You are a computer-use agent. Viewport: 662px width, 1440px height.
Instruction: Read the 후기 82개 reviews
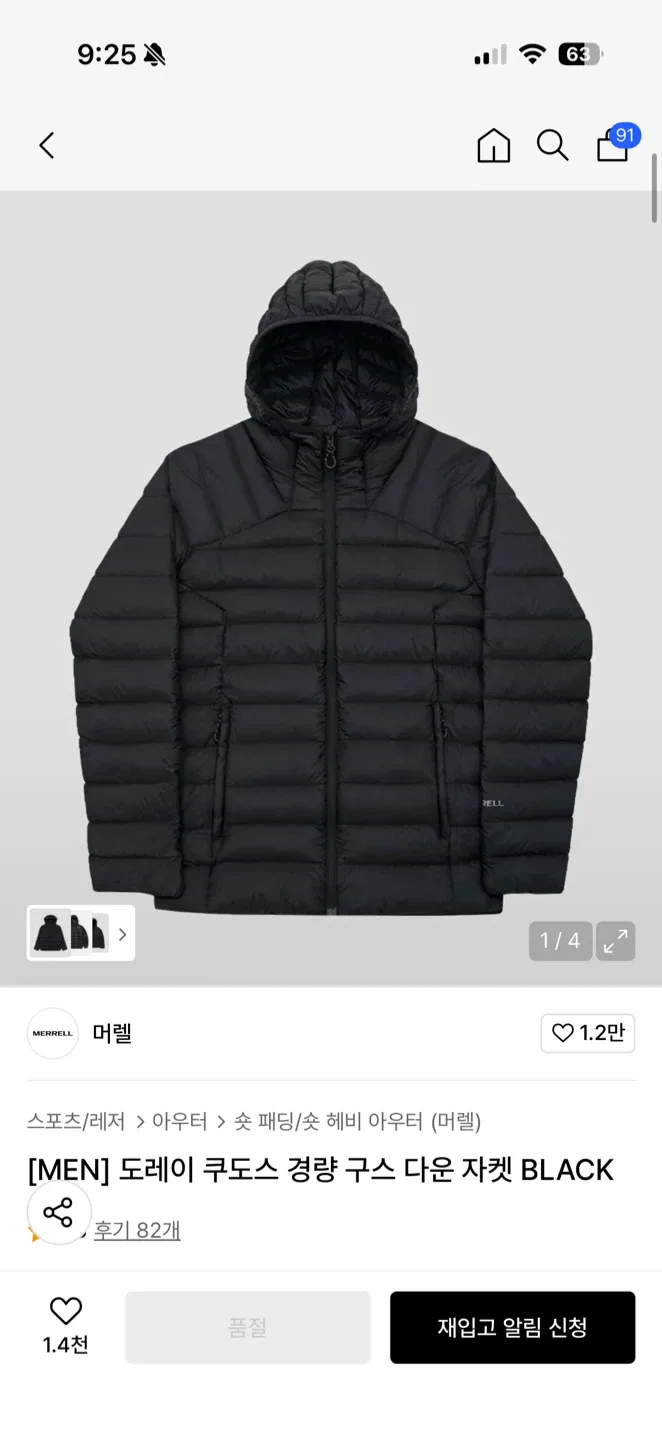click(x=137, y=1231)
